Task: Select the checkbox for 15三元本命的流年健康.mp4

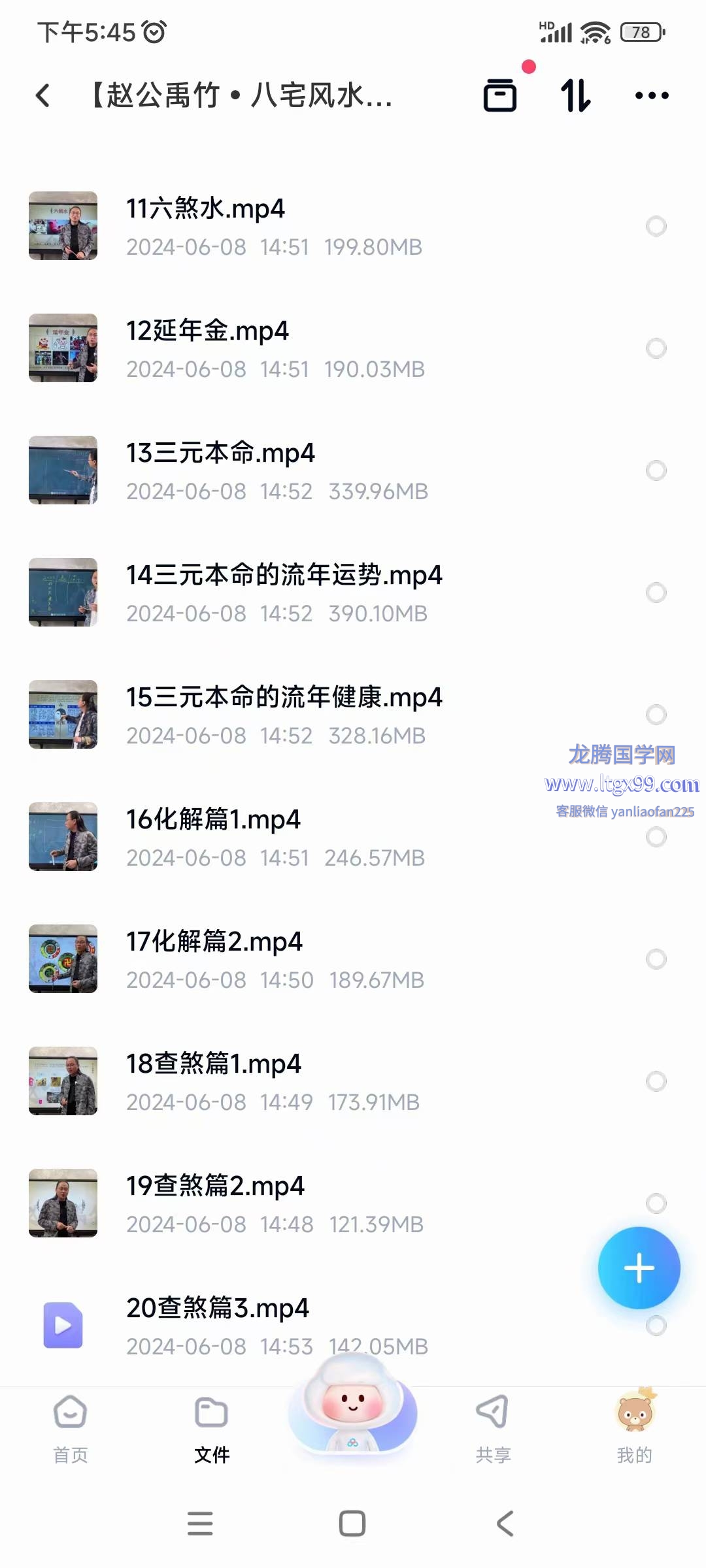Action: [x=656, y=715]
